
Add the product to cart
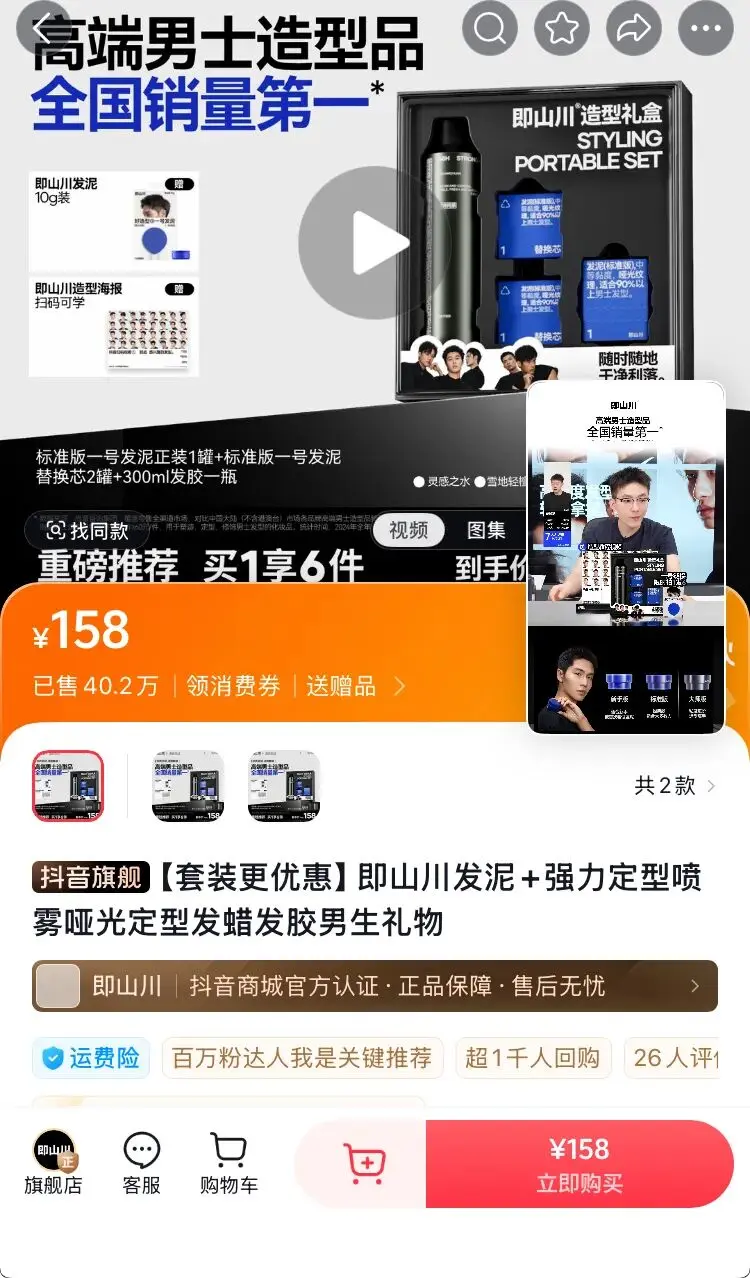tap(363, 1164)
